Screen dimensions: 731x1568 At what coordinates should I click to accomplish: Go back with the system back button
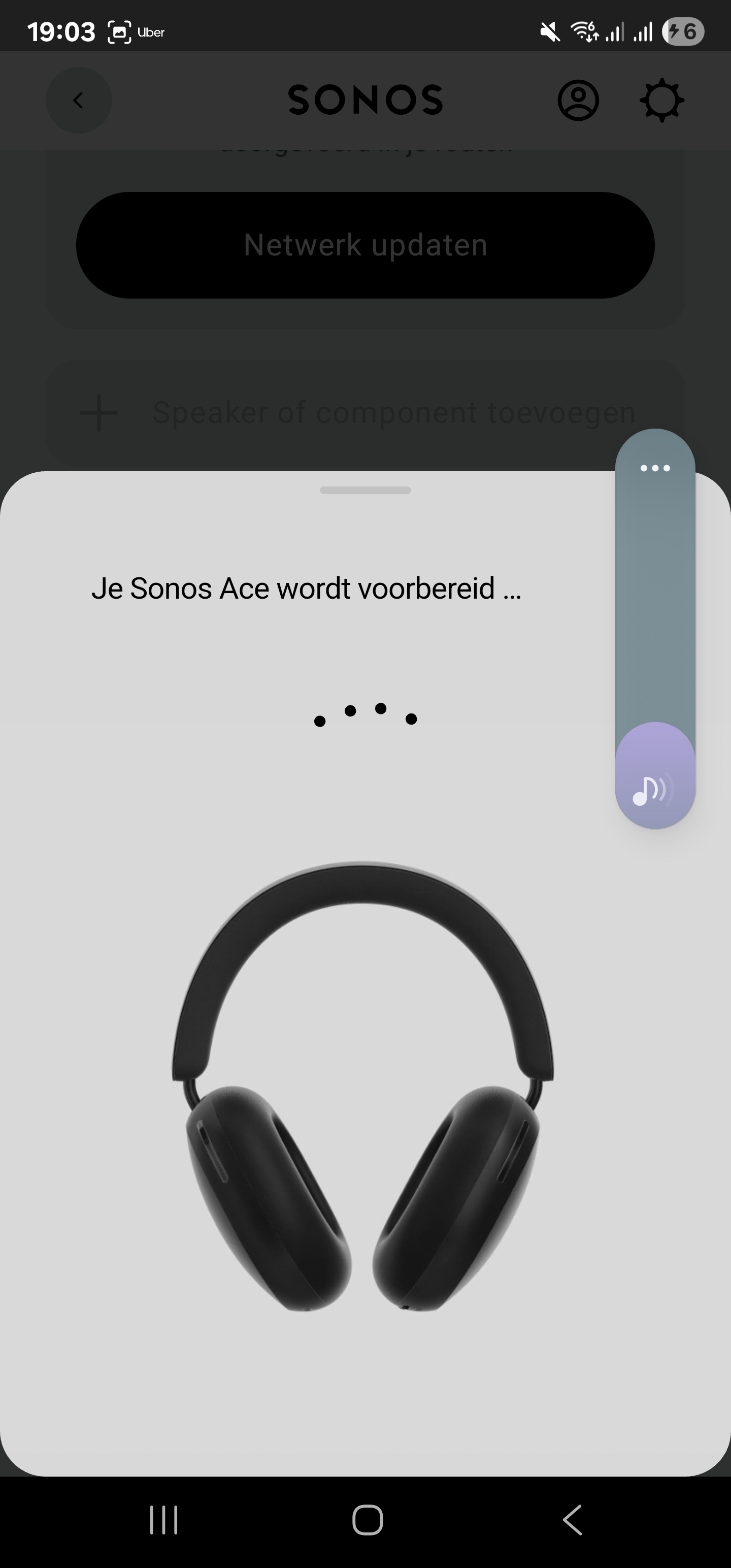tap(572, 1520)
